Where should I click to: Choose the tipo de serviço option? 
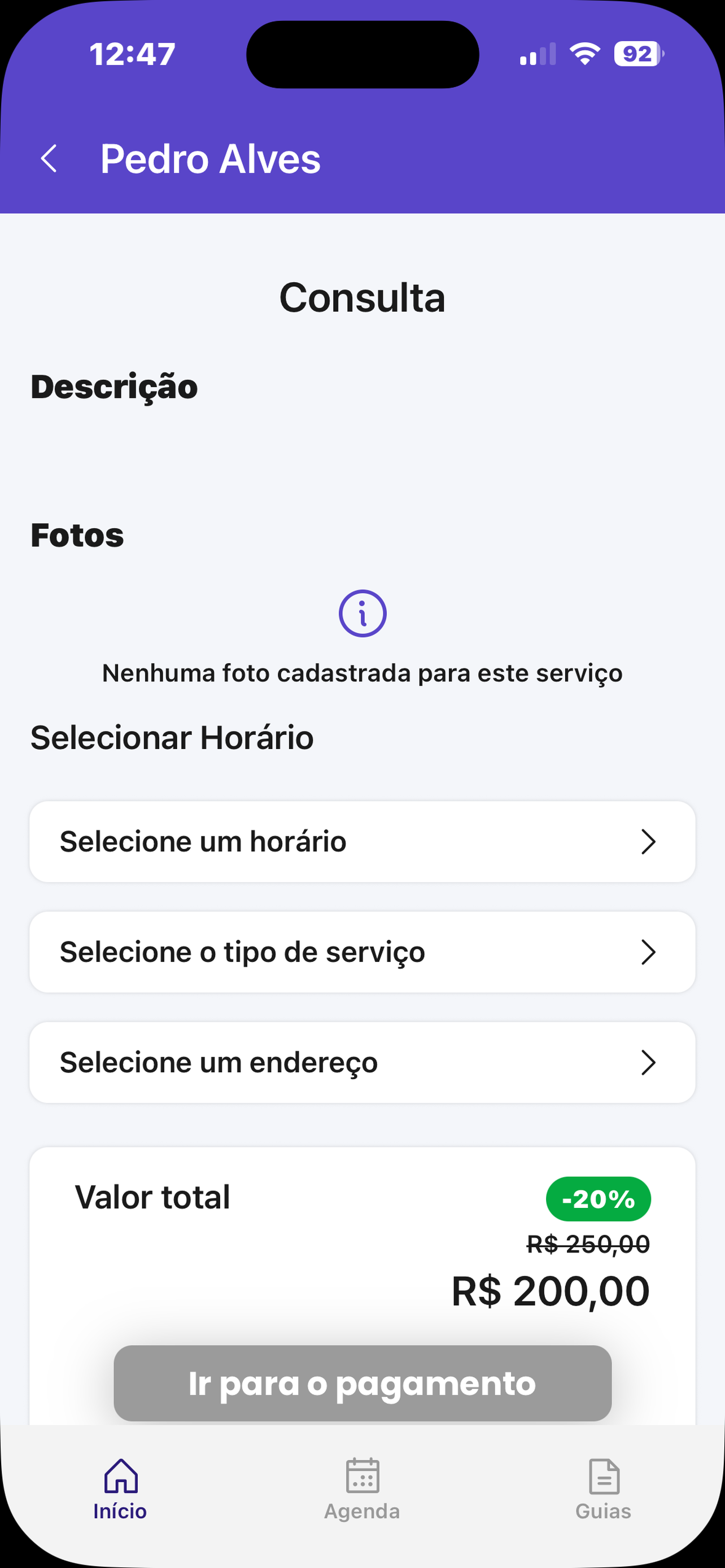pyautogui.click(x=362, y=952)
